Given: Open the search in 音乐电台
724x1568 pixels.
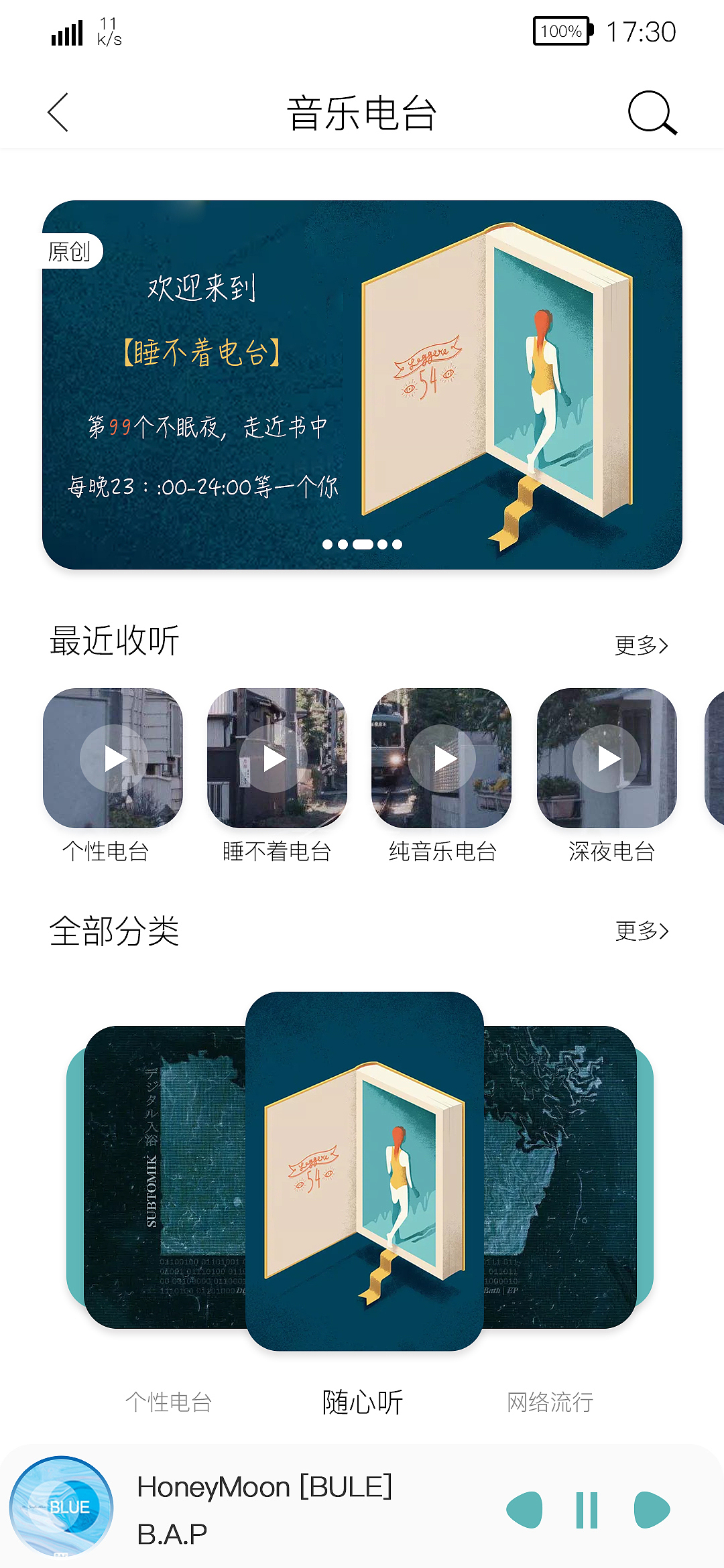Looking at the screenshot, I should pyautogui.click(x=649, y=113).
